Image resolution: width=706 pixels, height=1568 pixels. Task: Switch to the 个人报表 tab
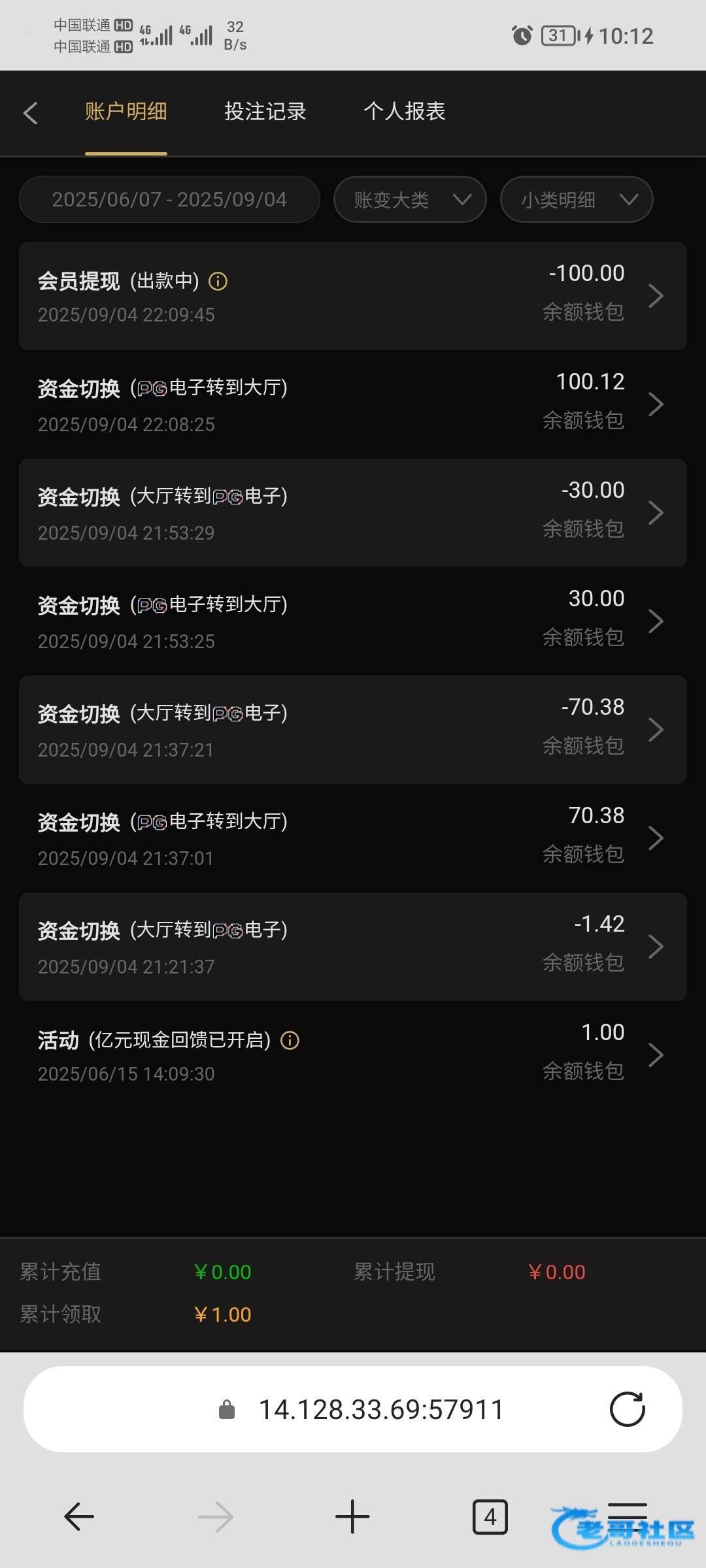point(404,112)
